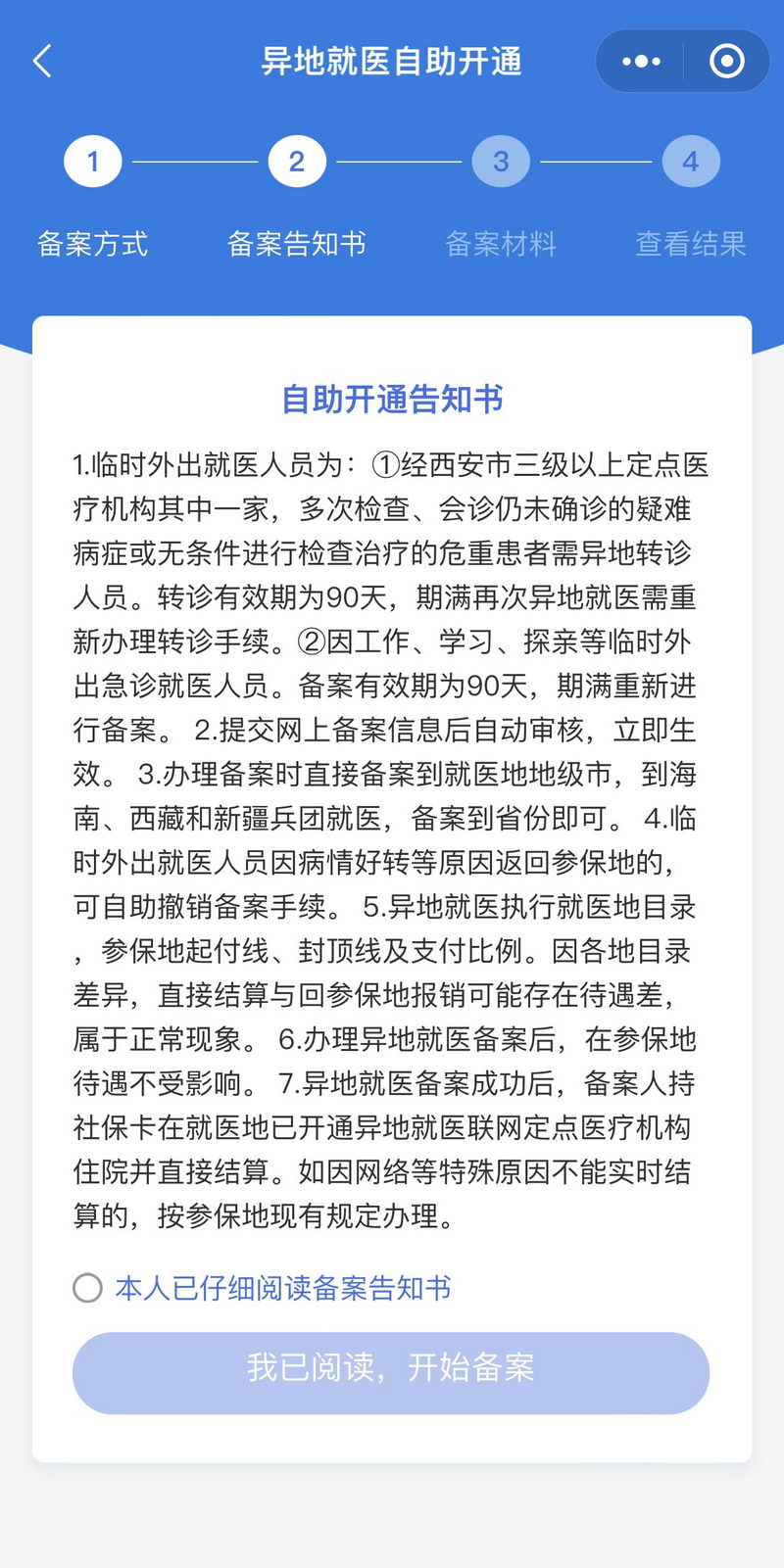Image resolution: width=784 pixels, height=1568 pixels.
Task: Close the mini program via the circle icon
Action: [726, 62]
